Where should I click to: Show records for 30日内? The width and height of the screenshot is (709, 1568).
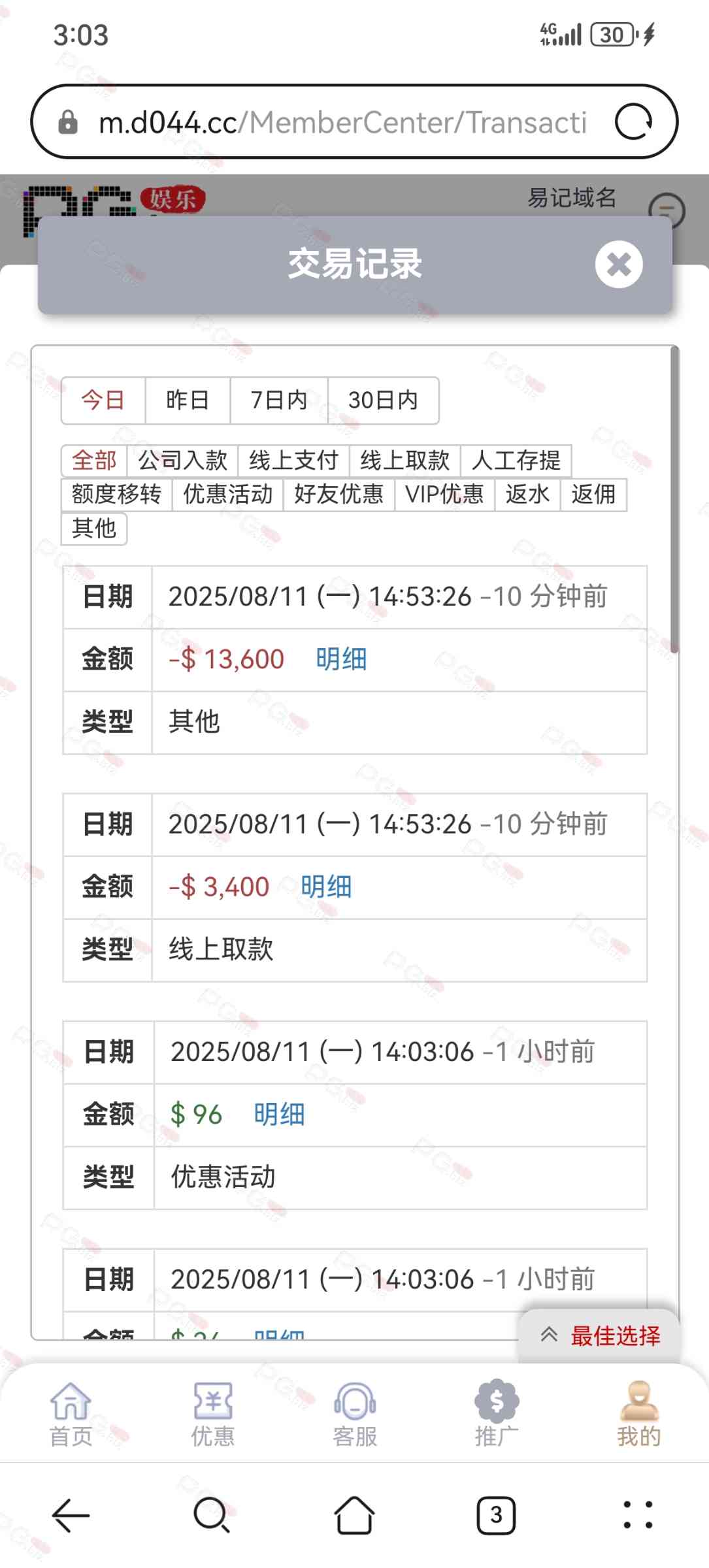383,400
